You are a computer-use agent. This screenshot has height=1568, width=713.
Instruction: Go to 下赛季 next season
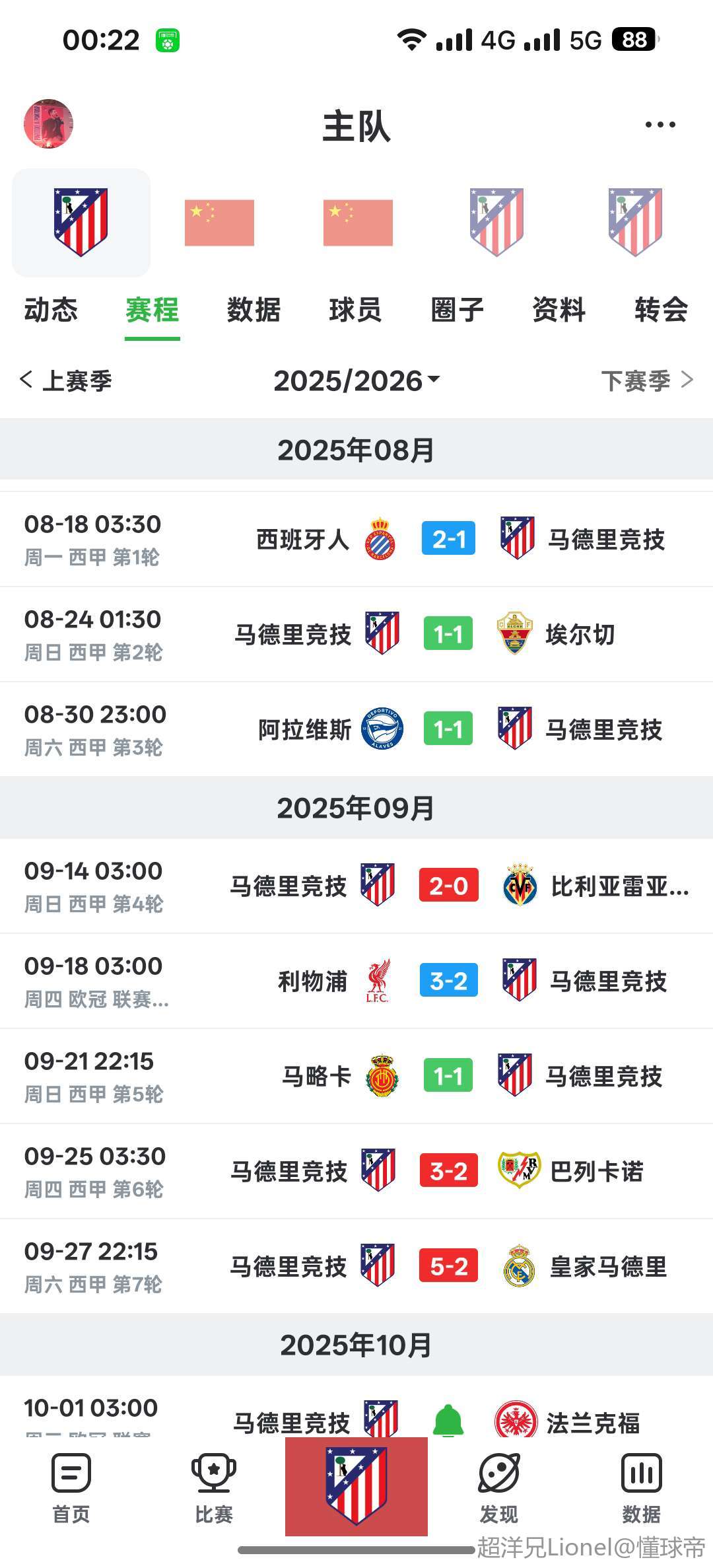tap(647, 380)
